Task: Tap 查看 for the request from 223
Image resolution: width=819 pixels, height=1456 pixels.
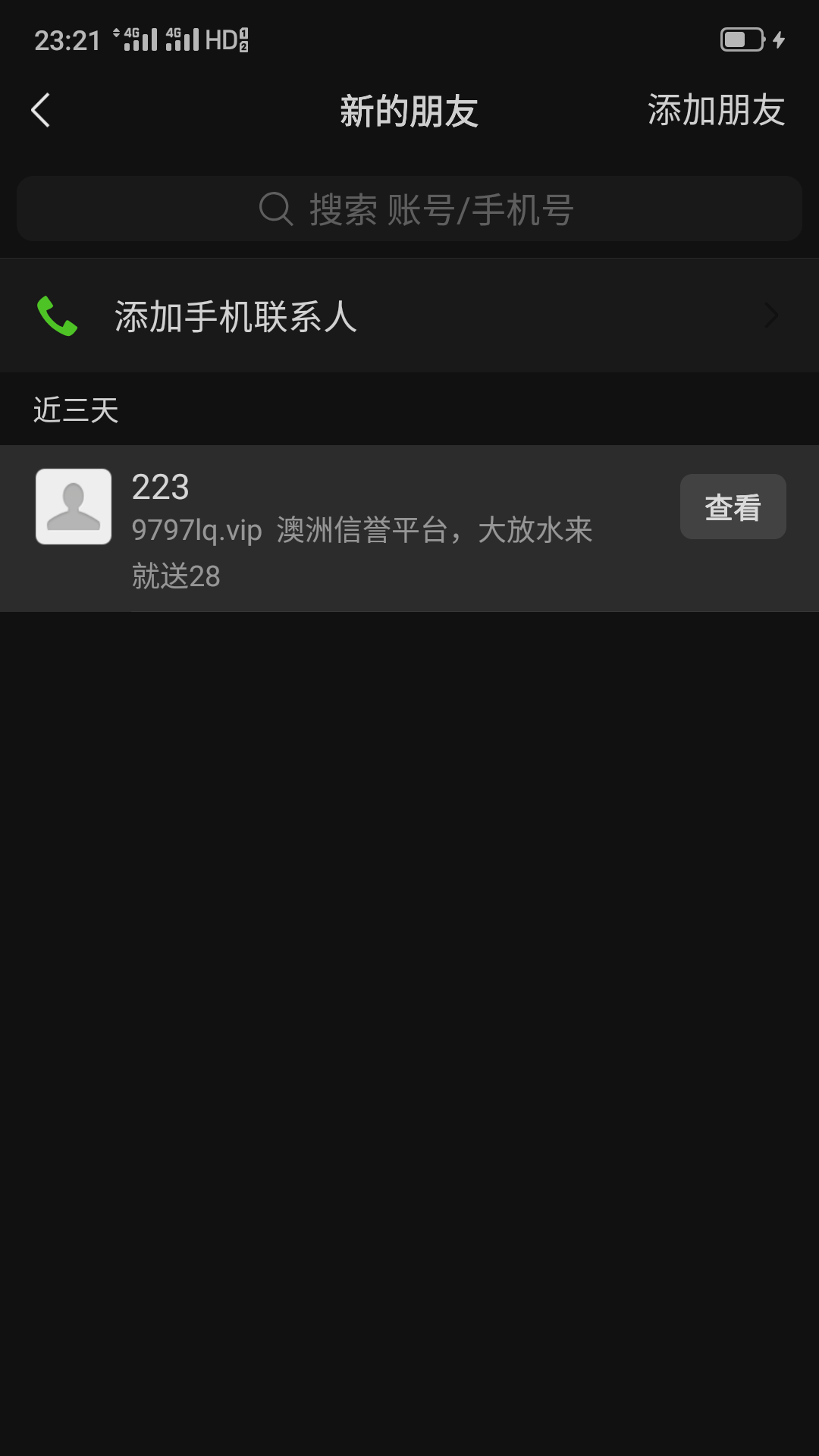Action: (x=733, y=507)
